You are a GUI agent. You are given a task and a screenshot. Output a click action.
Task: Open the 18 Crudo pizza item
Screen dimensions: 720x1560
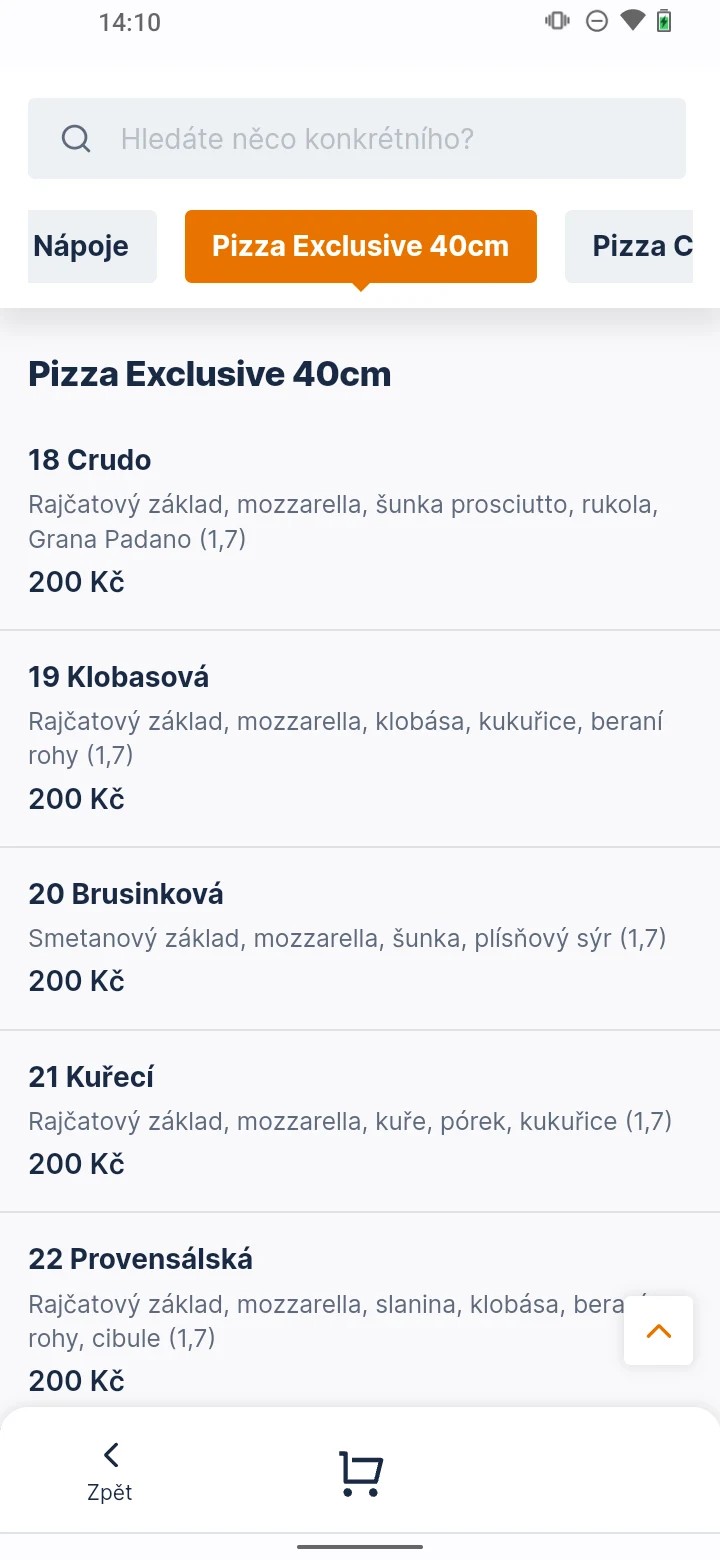360,522
